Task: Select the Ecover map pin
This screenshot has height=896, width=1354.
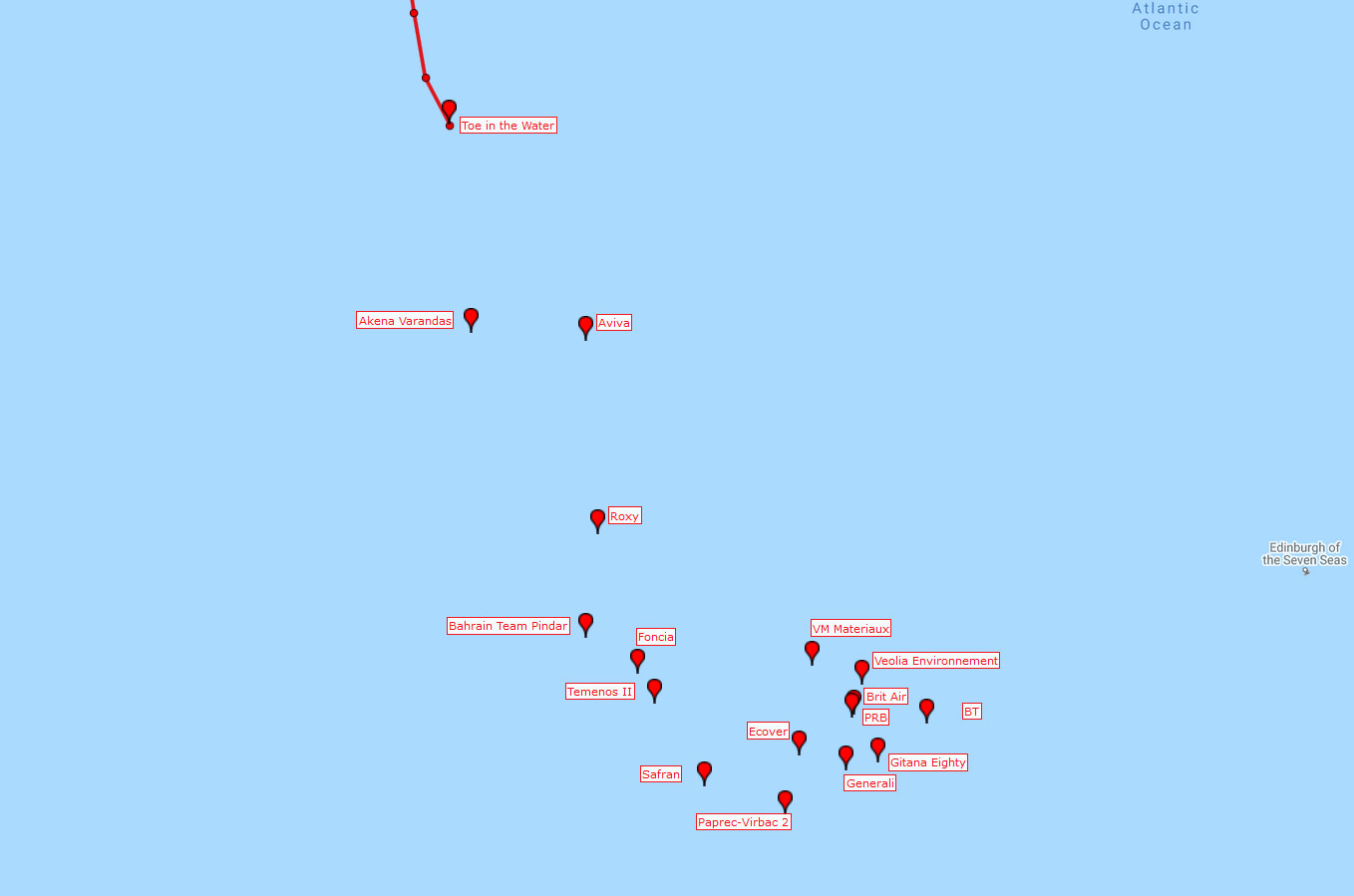Action: [799, 740]
